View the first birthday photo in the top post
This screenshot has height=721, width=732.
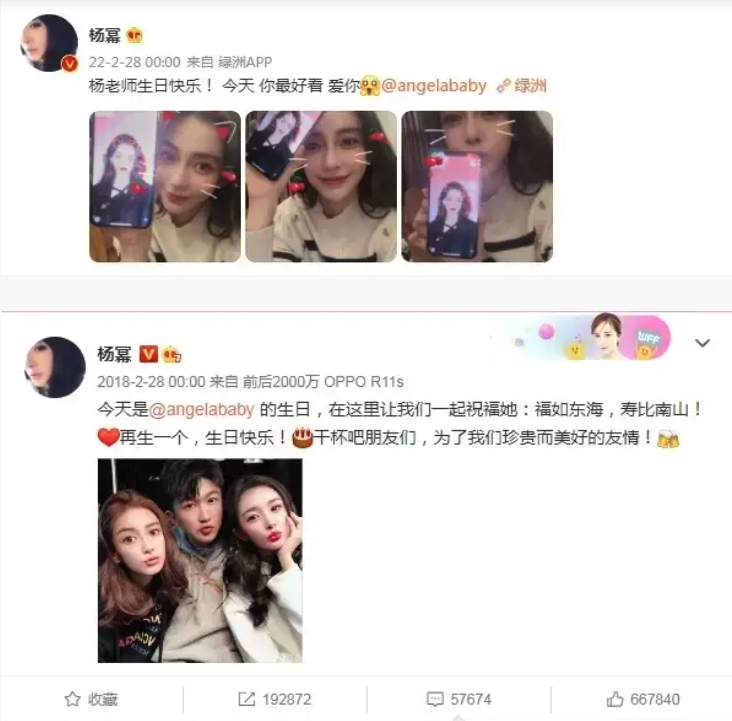(x=165, y=186)
